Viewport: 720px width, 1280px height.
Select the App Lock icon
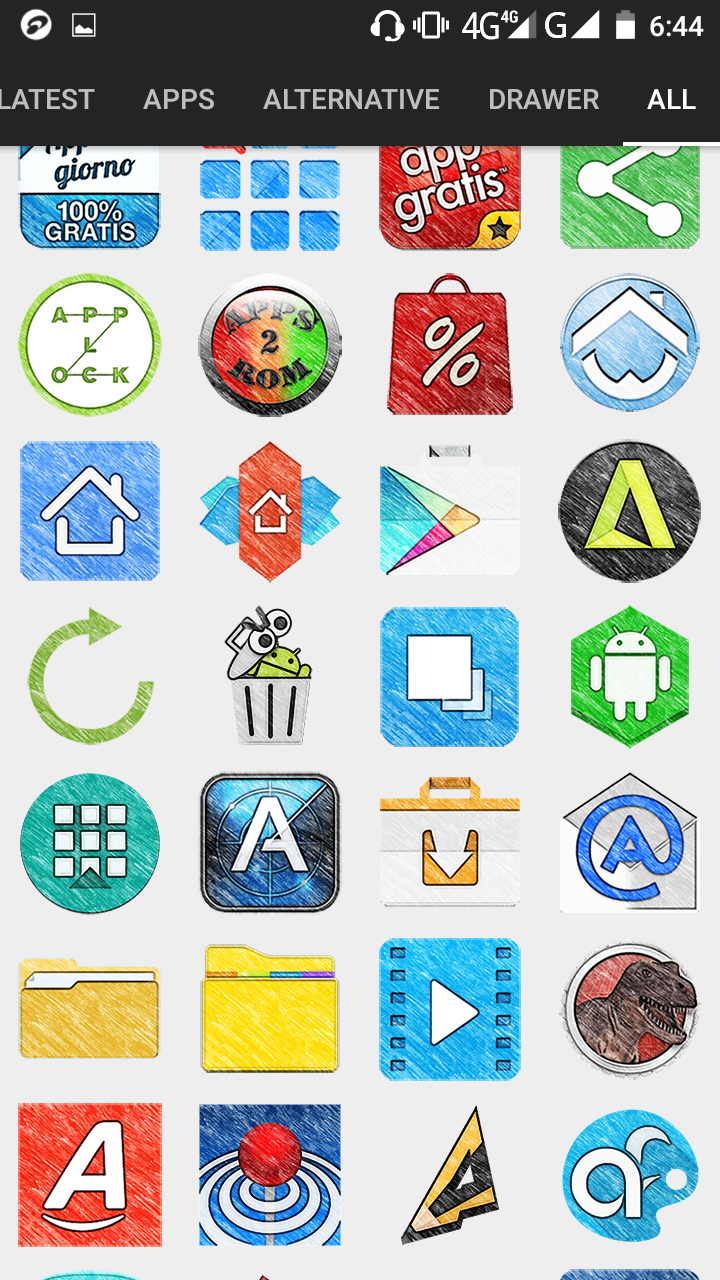coord(90,345)
